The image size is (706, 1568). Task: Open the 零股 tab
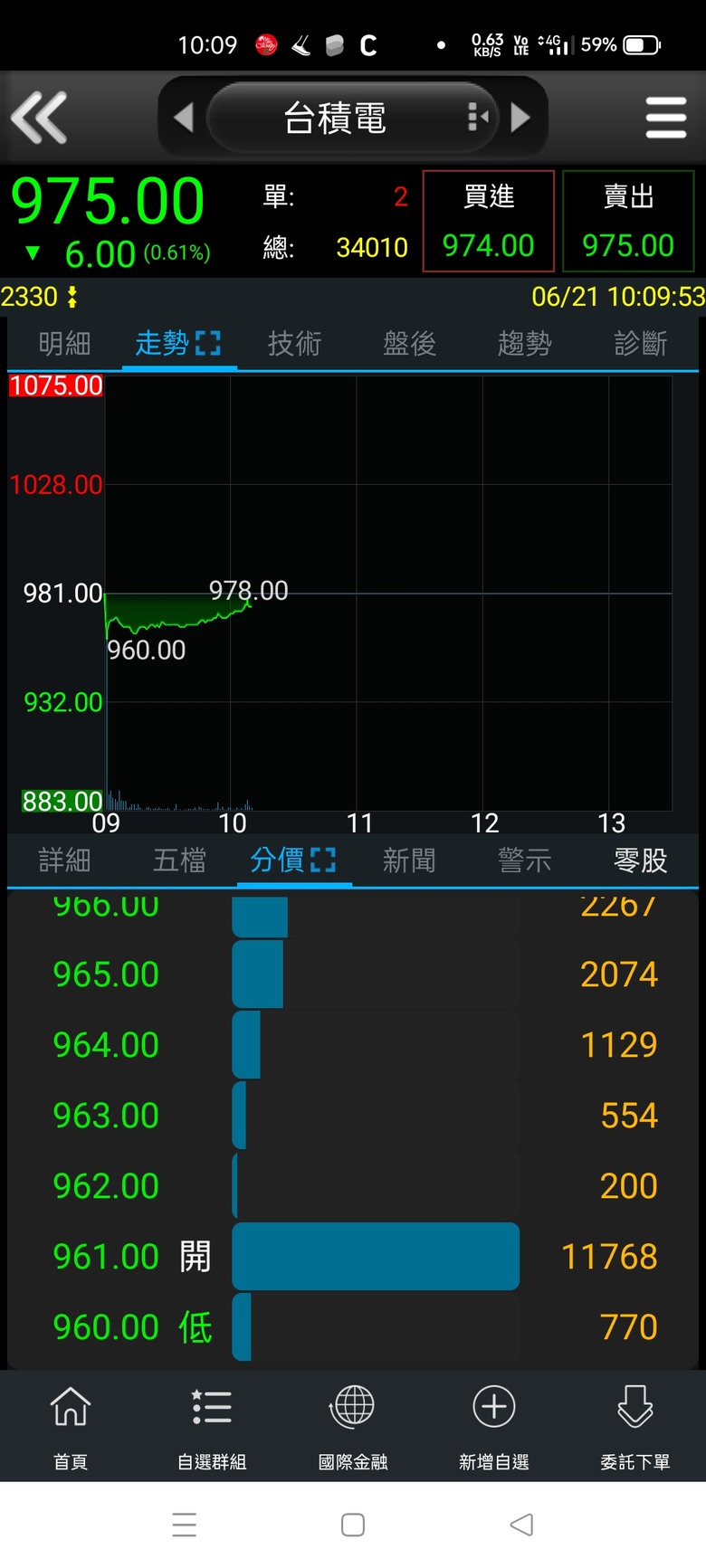640,860
